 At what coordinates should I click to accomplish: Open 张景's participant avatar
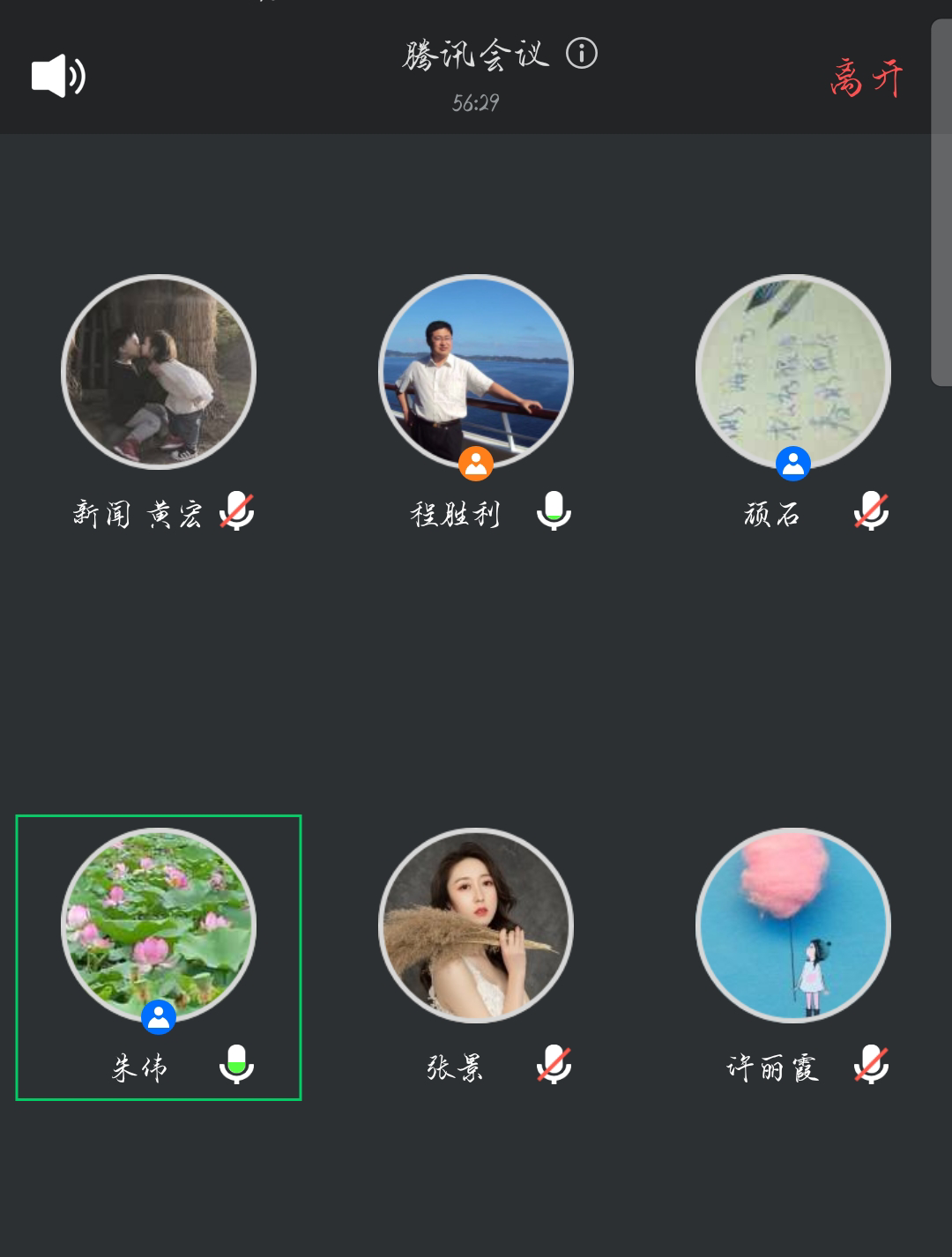click(476, 926)
